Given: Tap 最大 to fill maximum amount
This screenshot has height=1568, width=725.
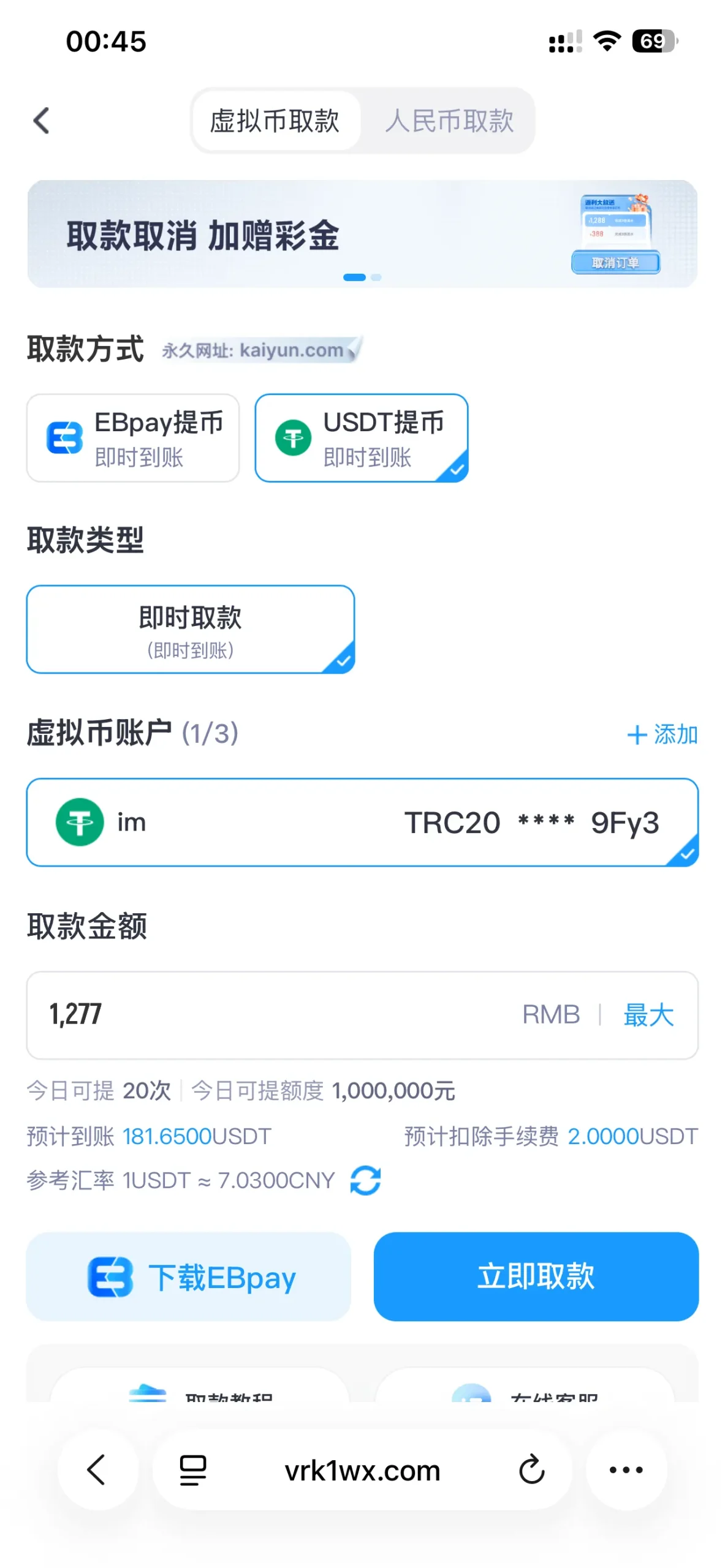Looking at the screenshot, I should pos(648,1015).
